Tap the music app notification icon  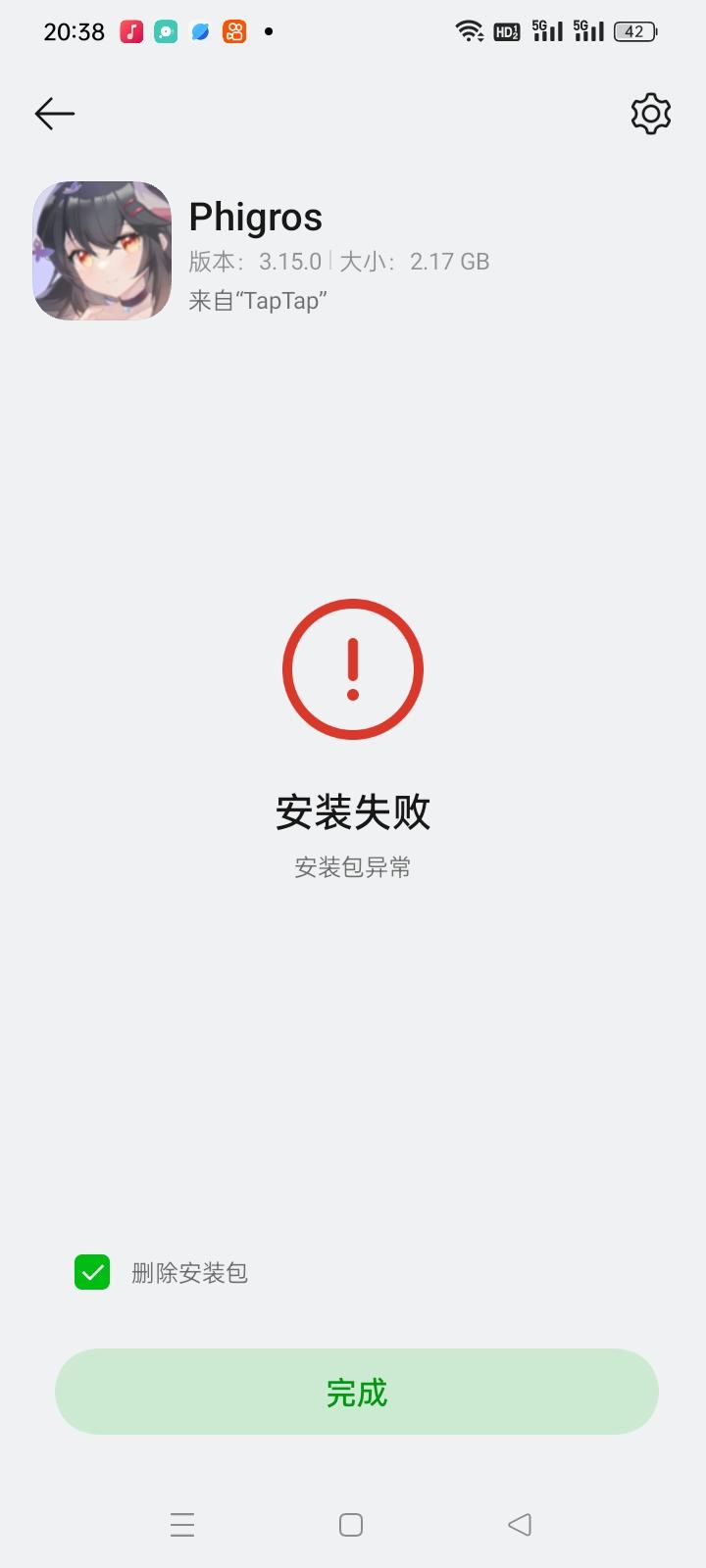(132, 30)
